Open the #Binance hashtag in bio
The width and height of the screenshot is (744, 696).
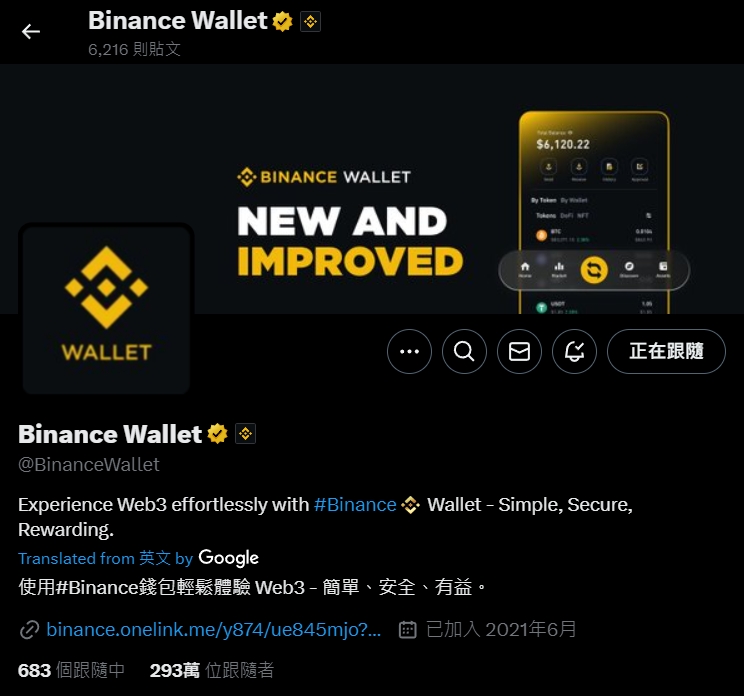[355, 505]
